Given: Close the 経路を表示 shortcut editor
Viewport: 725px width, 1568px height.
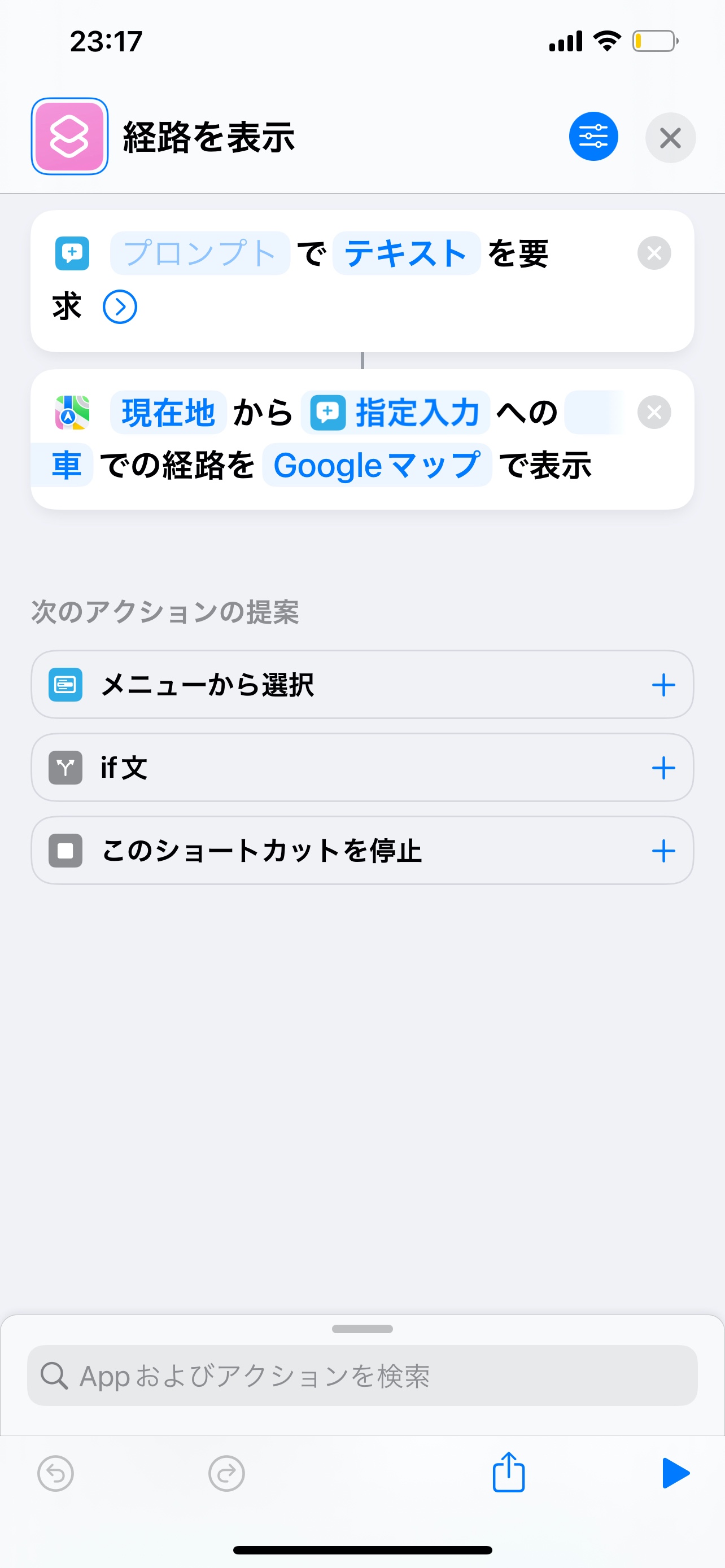Looking at the screenshot, I should [670, 138].
